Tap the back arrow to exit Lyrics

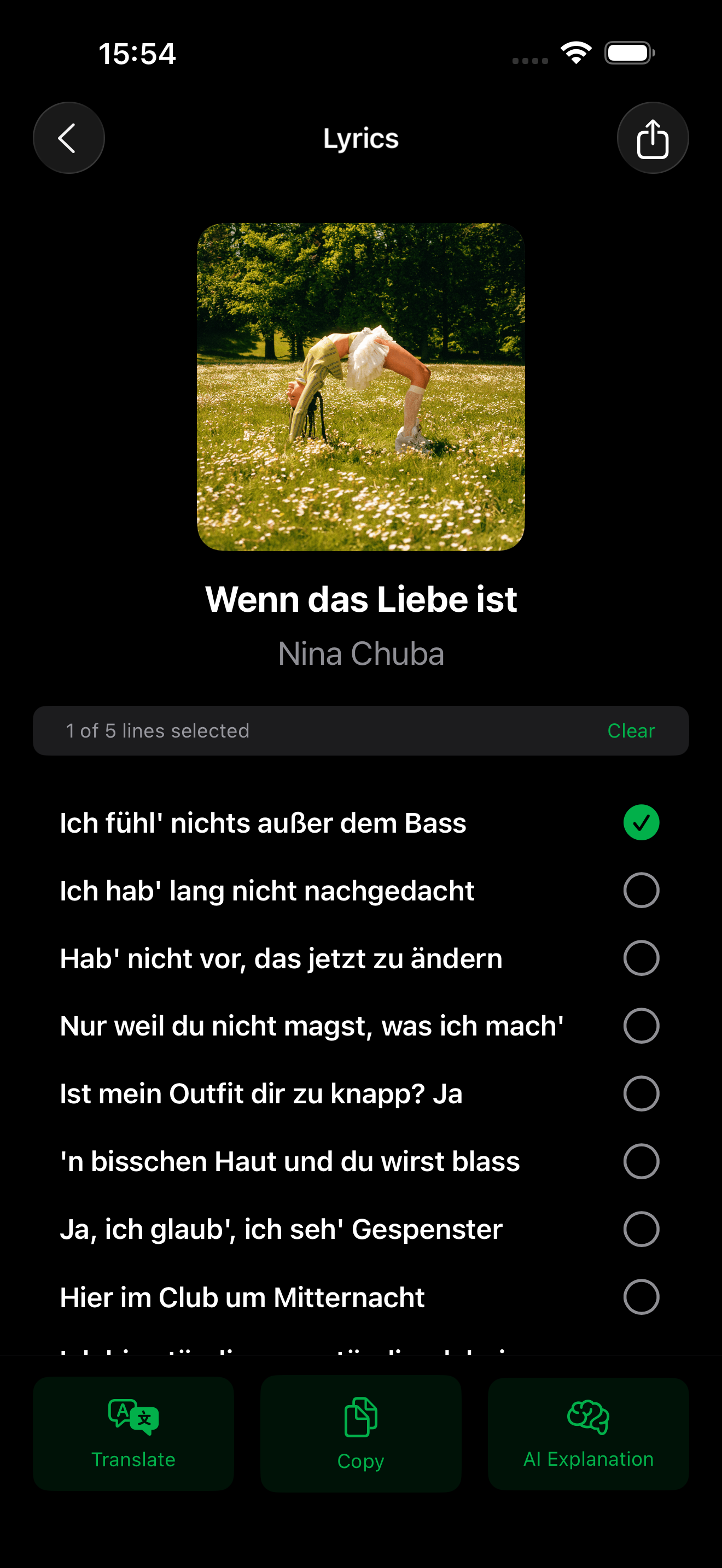pos(68,138)
